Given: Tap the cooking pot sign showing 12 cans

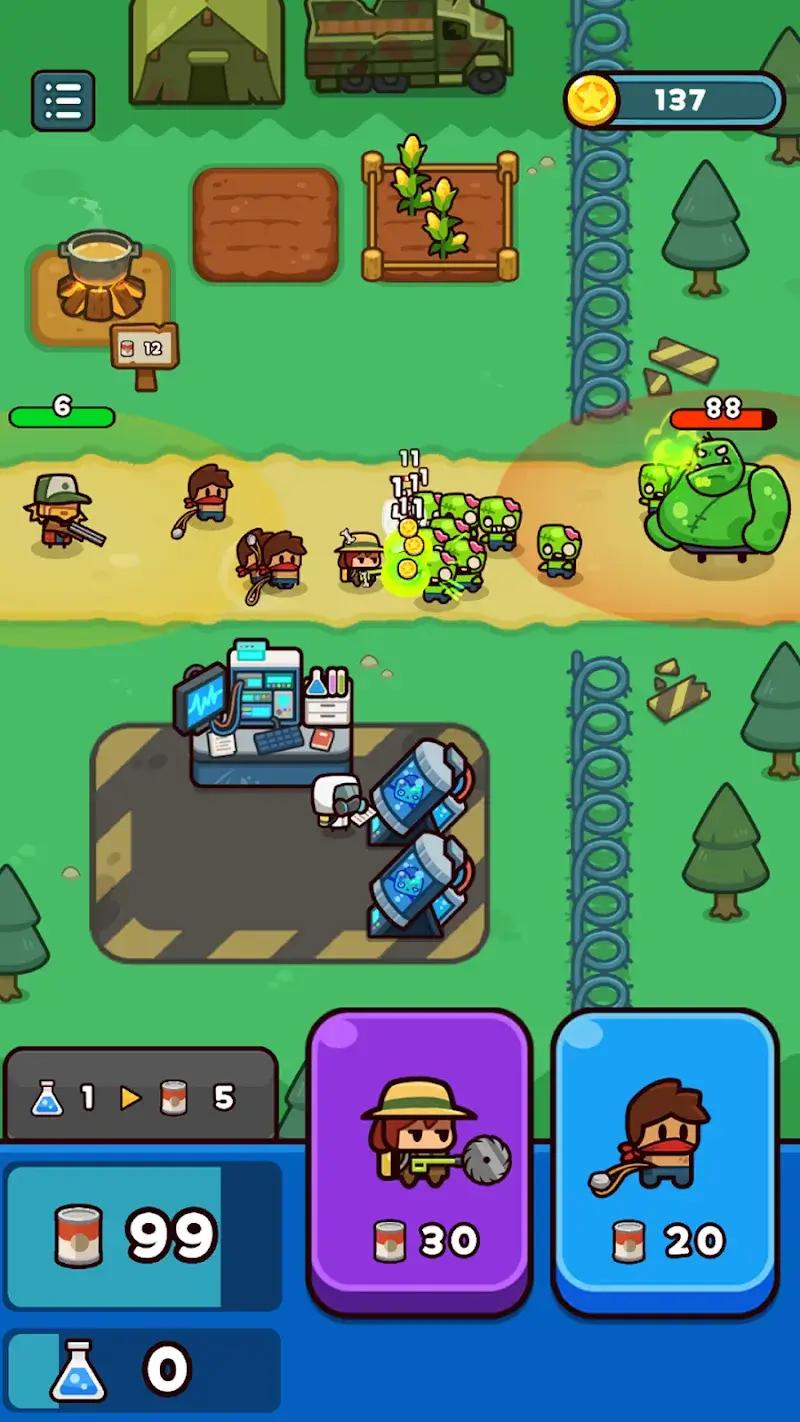Looking at the screenshot, I should (145, 348).
